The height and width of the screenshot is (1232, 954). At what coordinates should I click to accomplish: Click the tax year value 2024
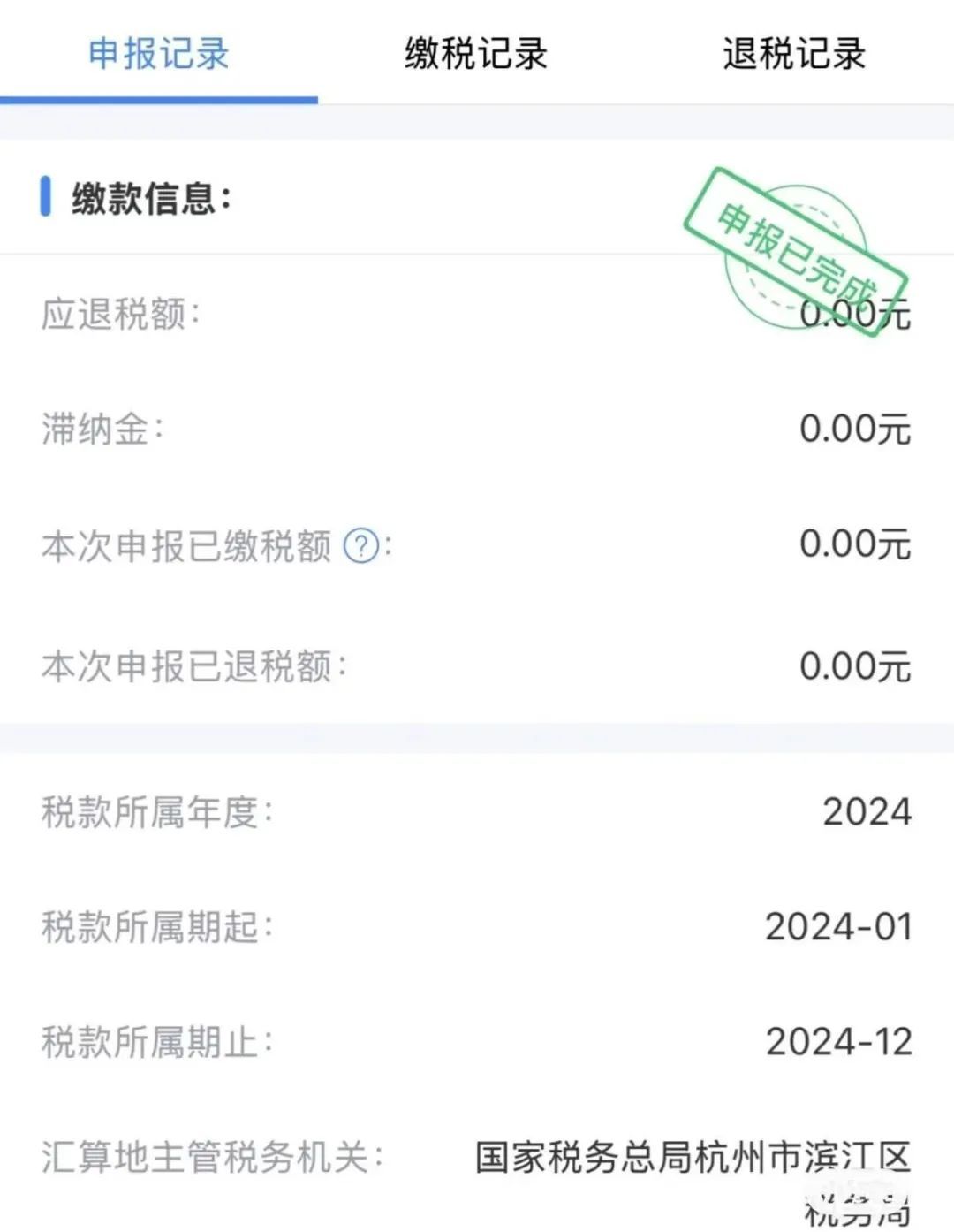pyautogui.click(x=867, y=810)
